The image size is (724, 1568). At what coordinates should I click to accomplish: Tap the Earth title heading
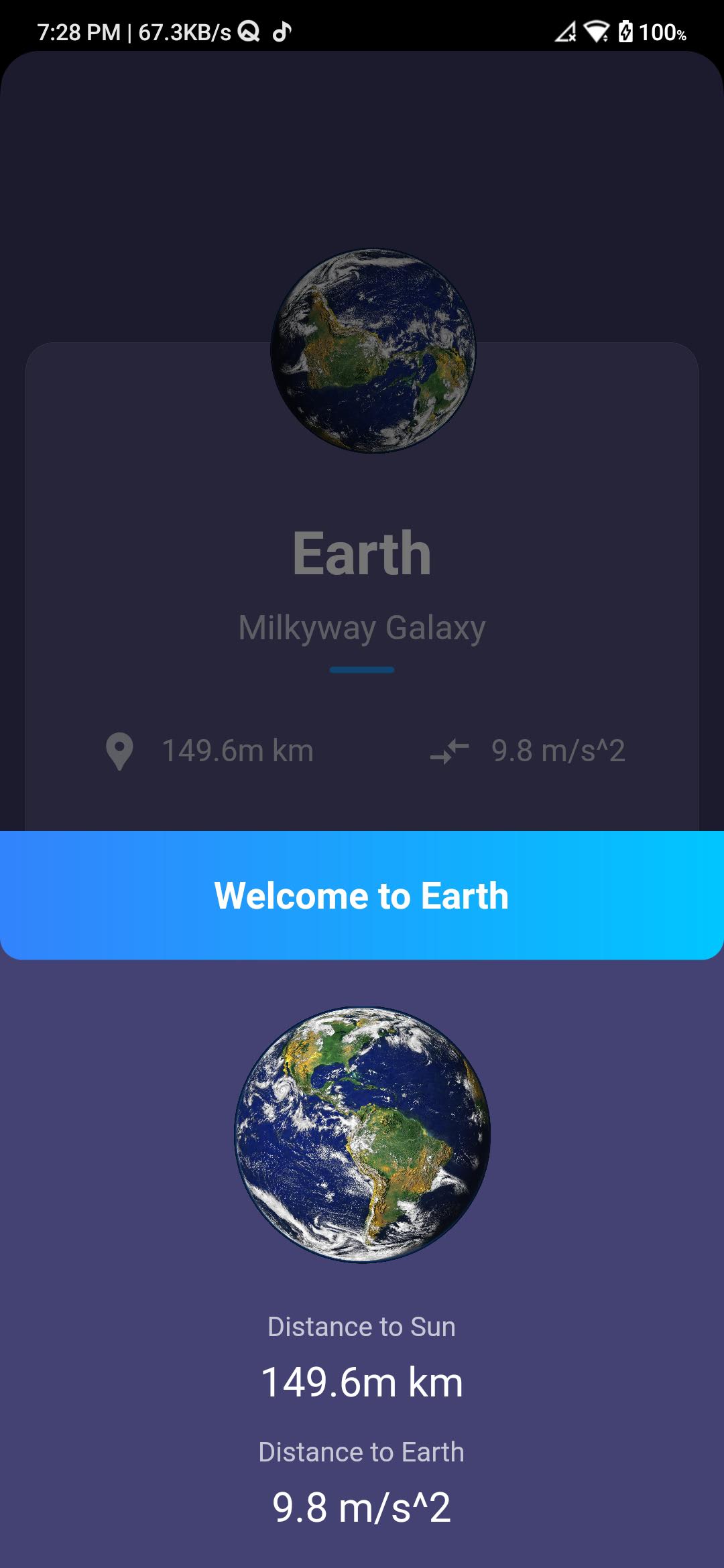point(362,553)
